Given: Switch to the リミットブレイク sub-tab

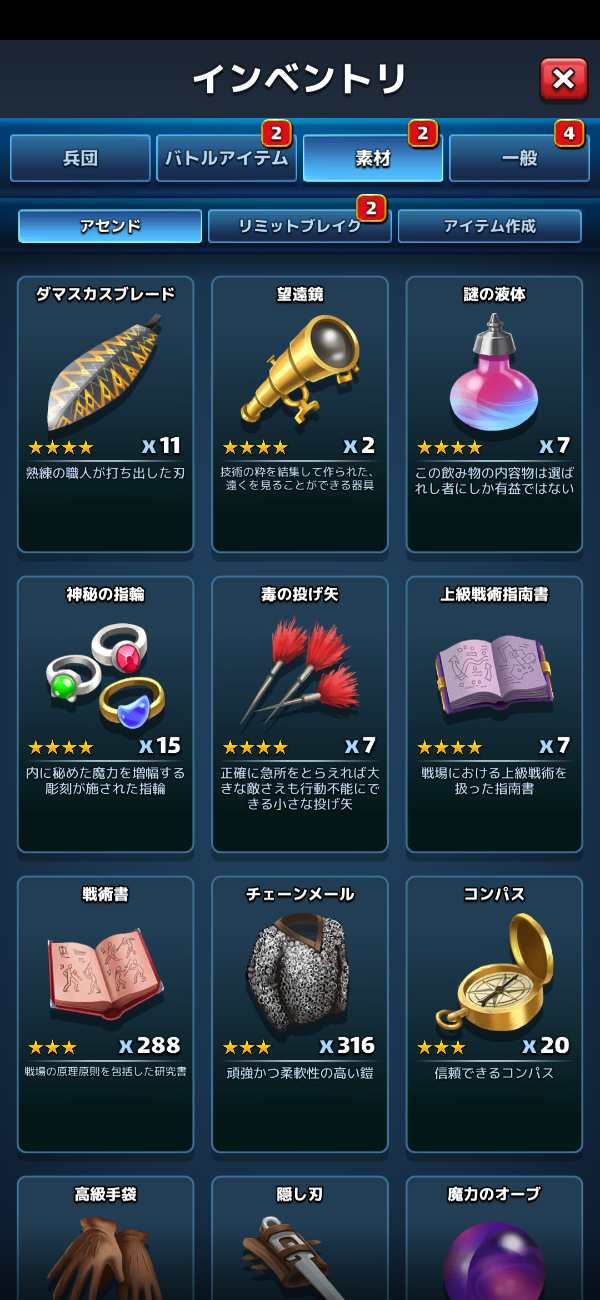Looking at the screenshot, I should tap(299, 226).
